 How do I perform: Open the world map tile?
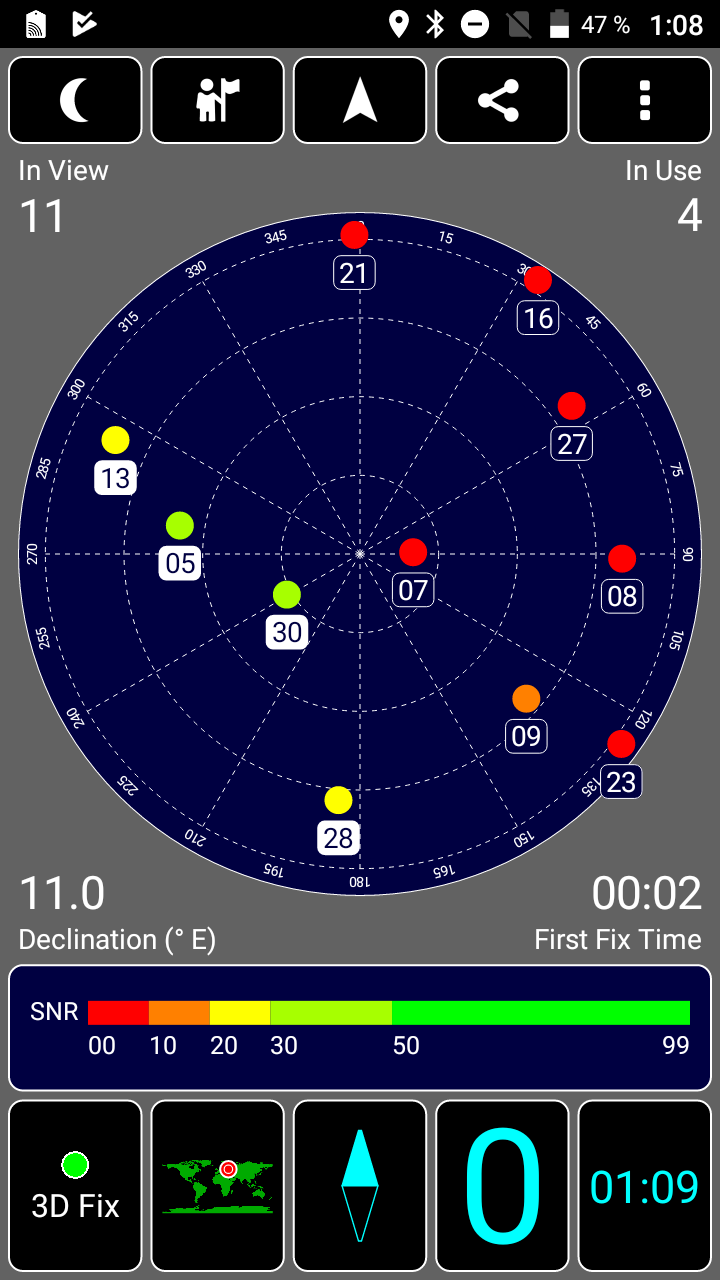pos(217,1186)
